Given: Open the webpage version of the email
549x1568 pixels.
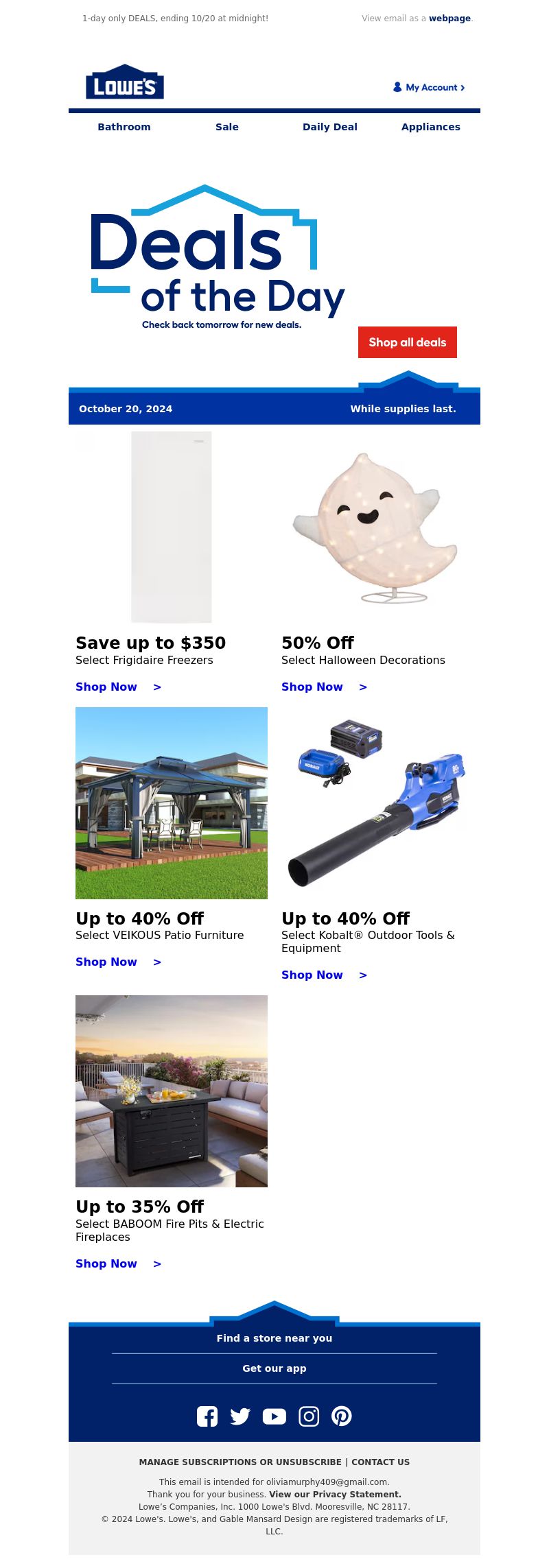Looking at the screenshot, I should click(x=449, y=19).
